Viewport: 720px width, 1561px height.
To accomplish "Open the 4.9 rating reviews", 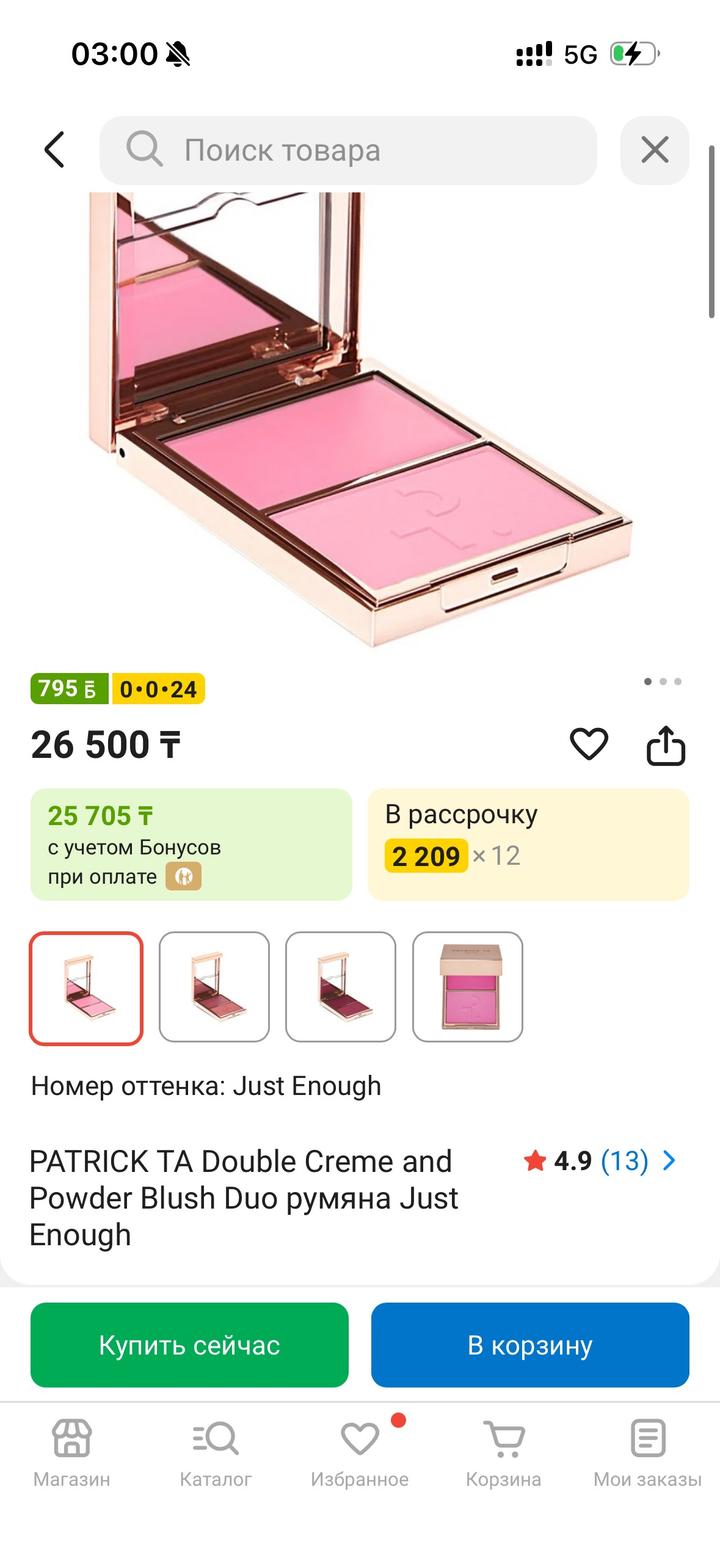I will coord(600,1161).
